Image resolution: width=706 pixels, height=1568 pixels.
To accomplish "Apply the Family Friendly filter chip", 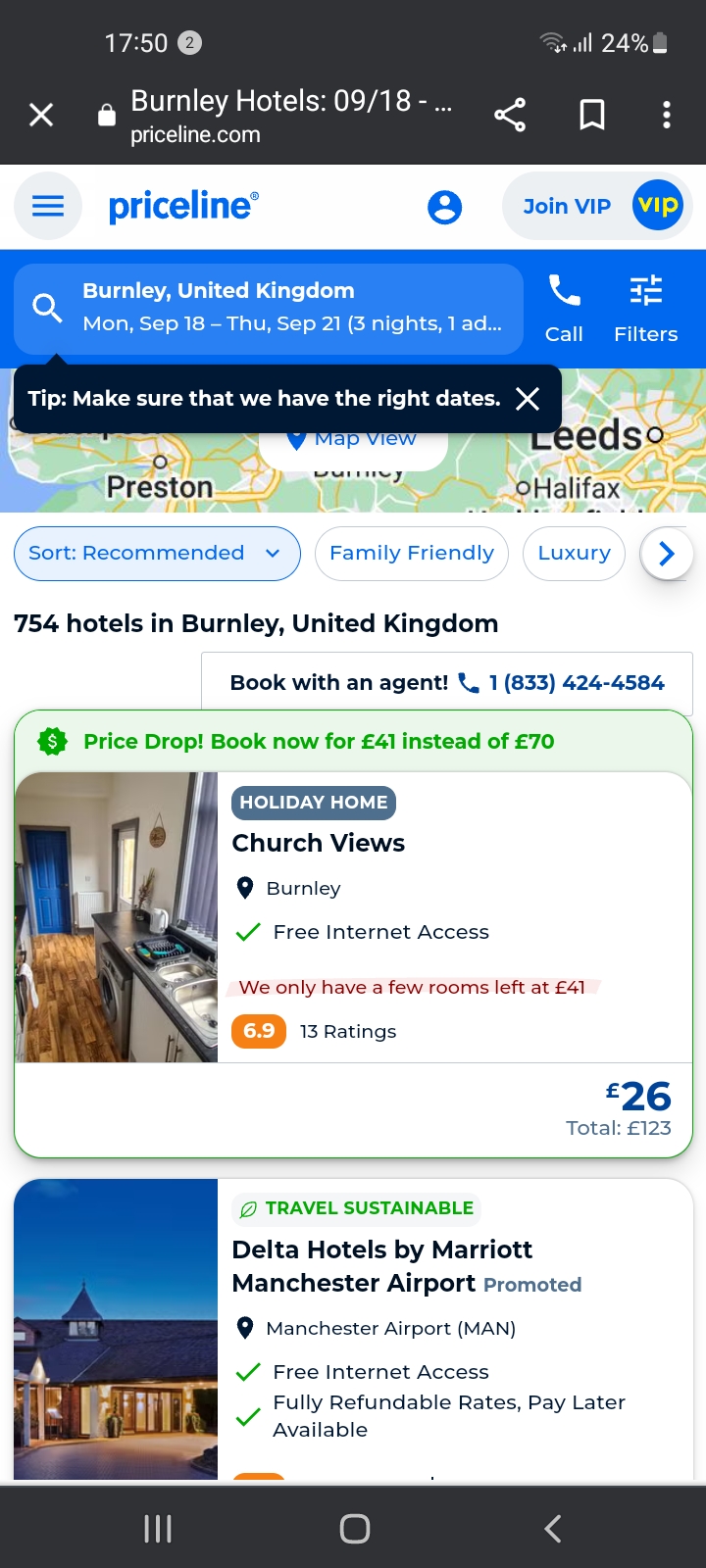I will (411, 553).
